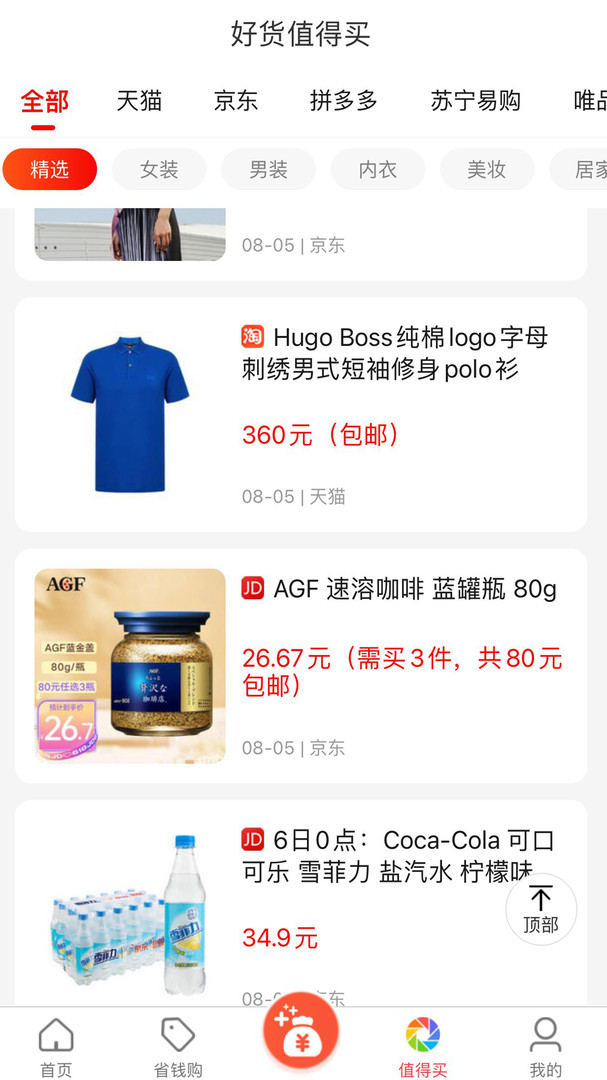Choose the 精选 category chip

point(50,169)
